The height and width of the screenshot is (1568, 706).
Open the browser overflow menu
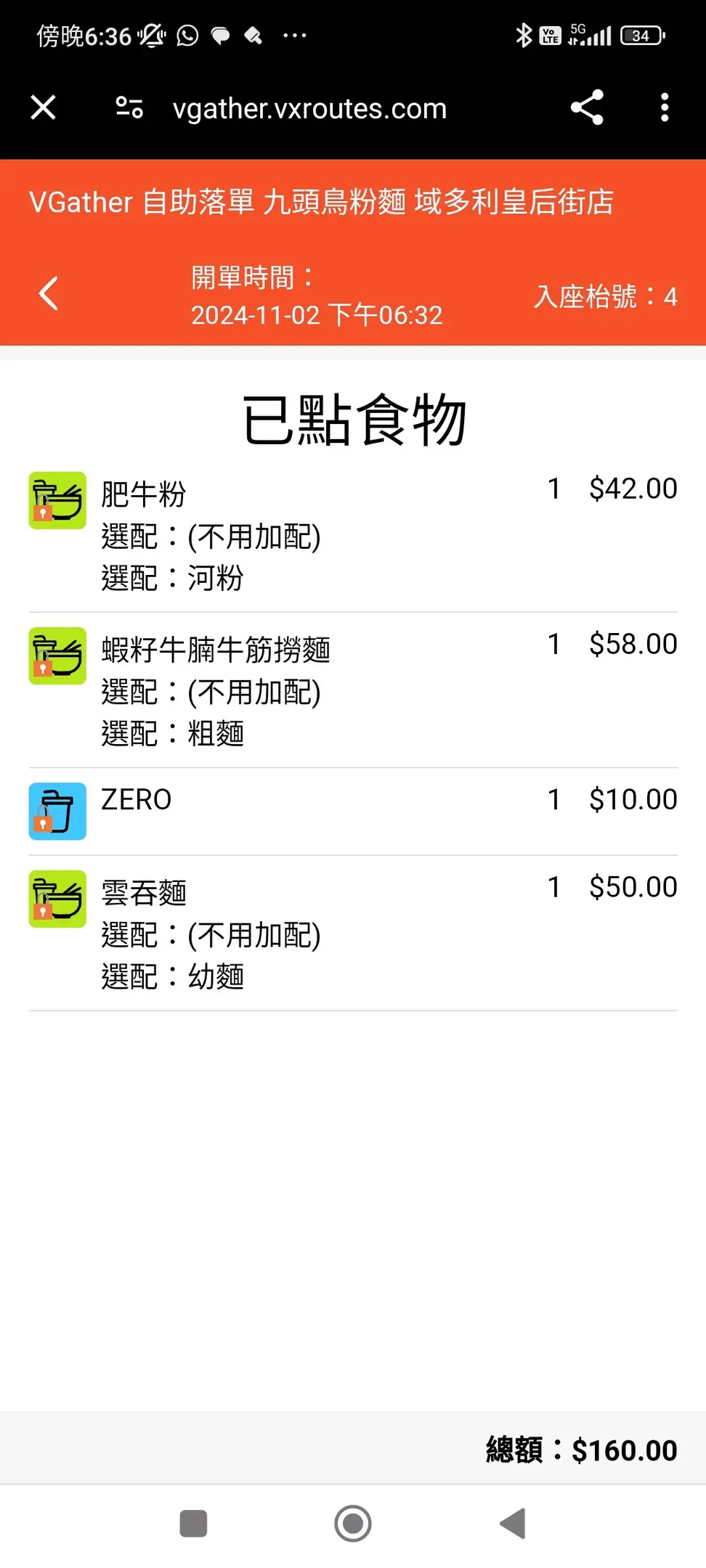[x=665, y=107]
